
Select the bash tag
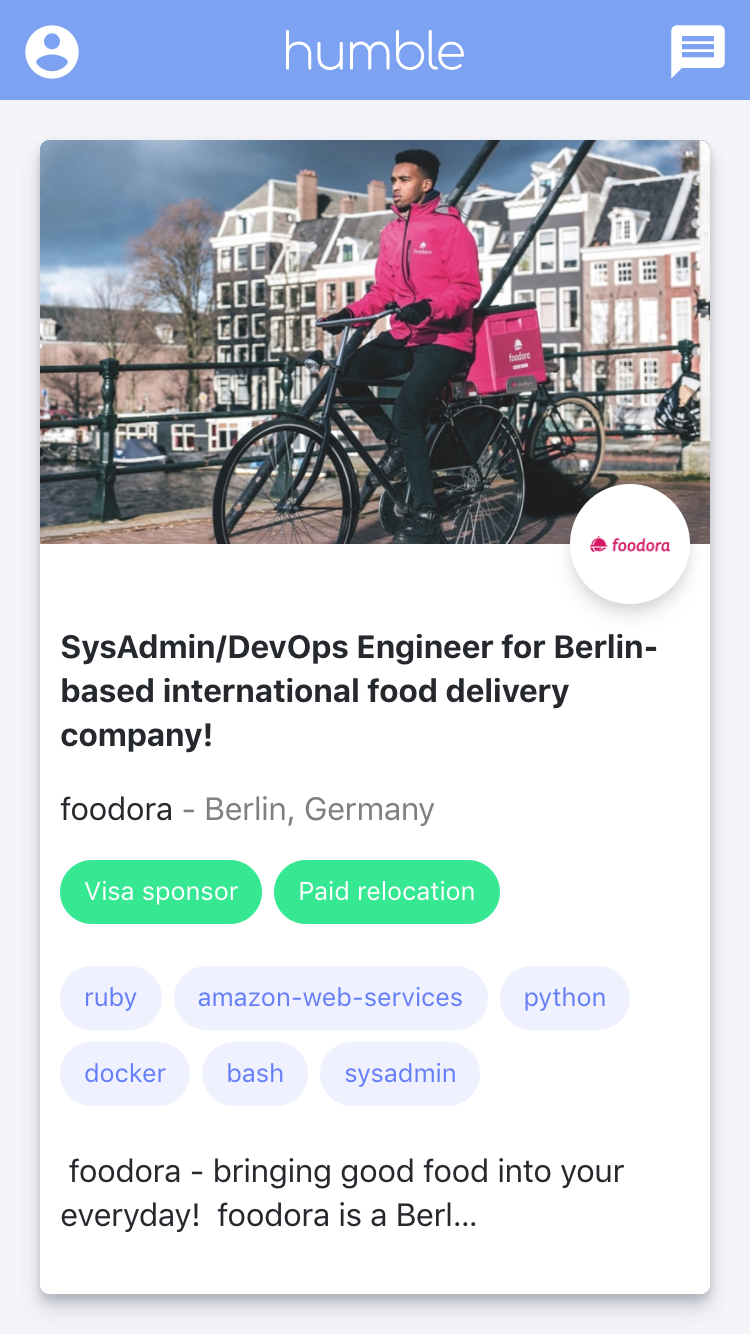click(x=255, y=1074)
